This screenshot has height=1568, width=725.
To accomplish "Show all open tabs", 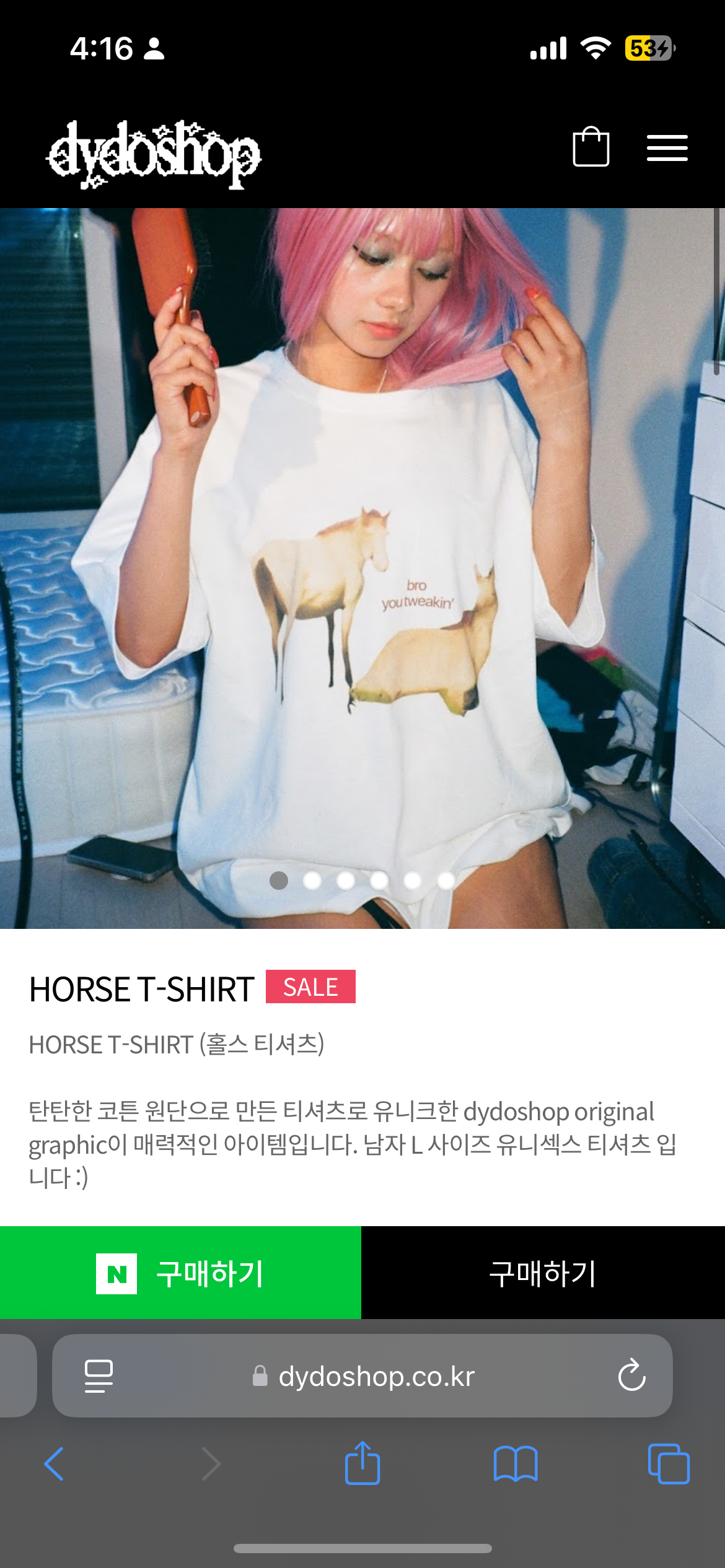I will click(x=668, y=1465).
